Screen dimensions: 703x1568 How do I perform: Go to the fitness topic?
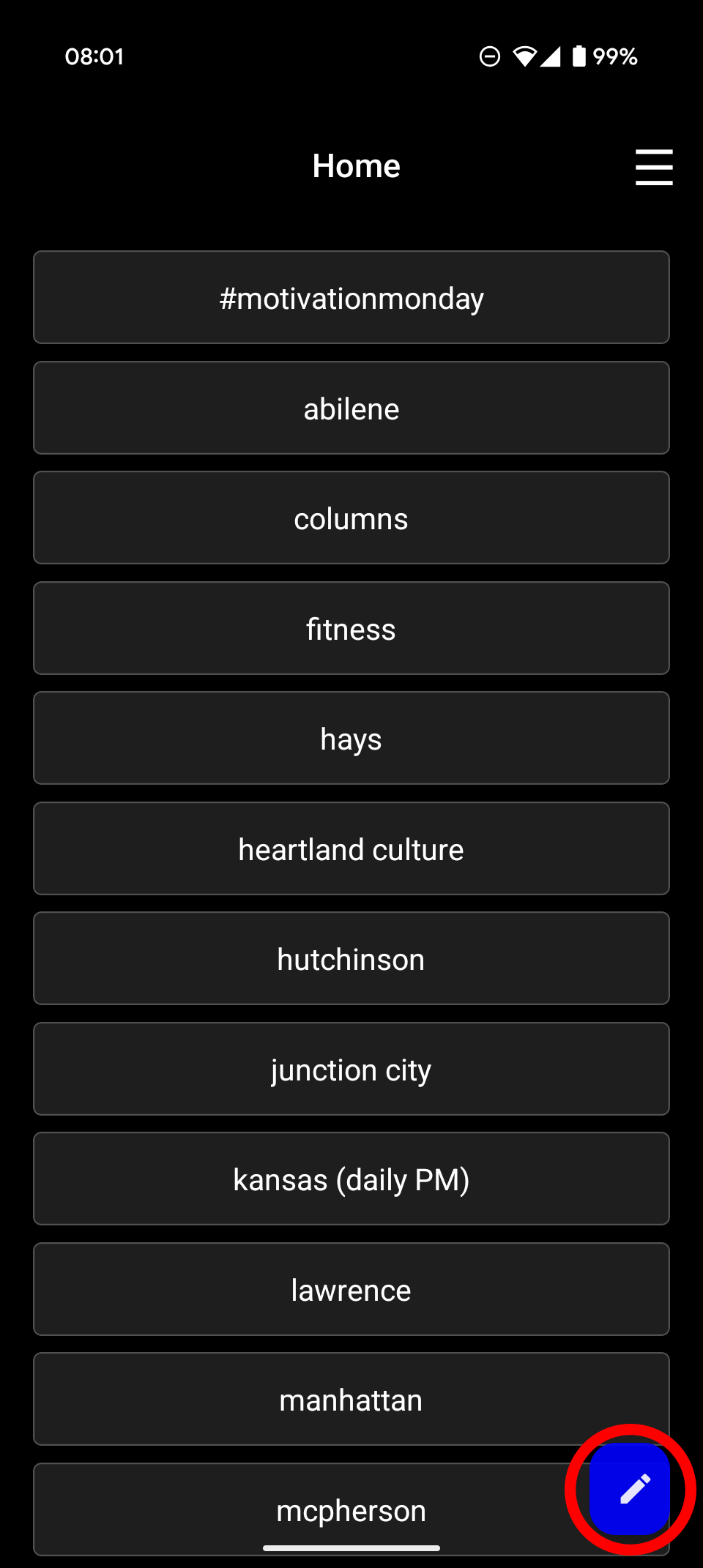point(351,628)
